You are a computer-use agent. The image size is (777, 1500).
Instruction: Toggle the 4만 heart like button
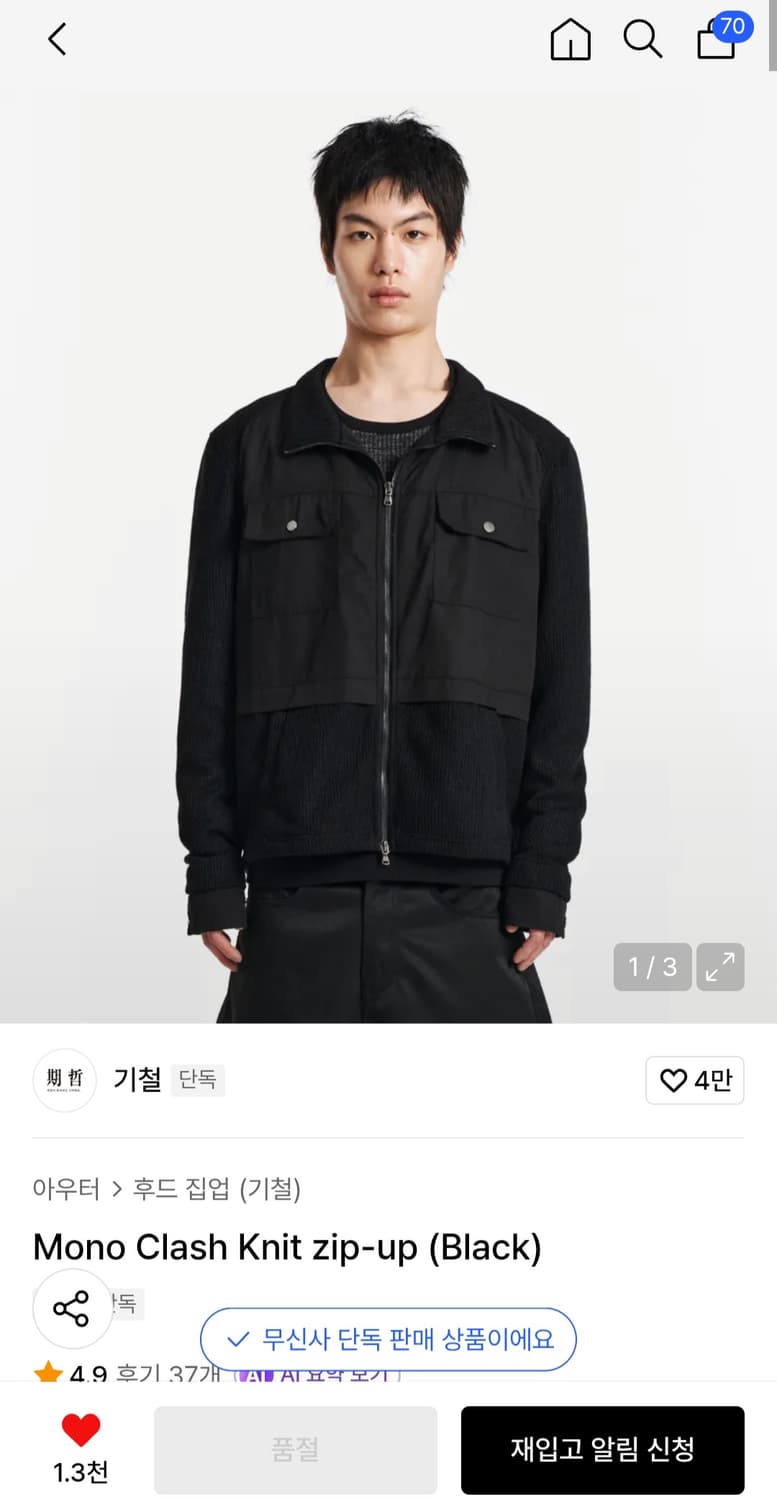click(x=695, y=1081)
